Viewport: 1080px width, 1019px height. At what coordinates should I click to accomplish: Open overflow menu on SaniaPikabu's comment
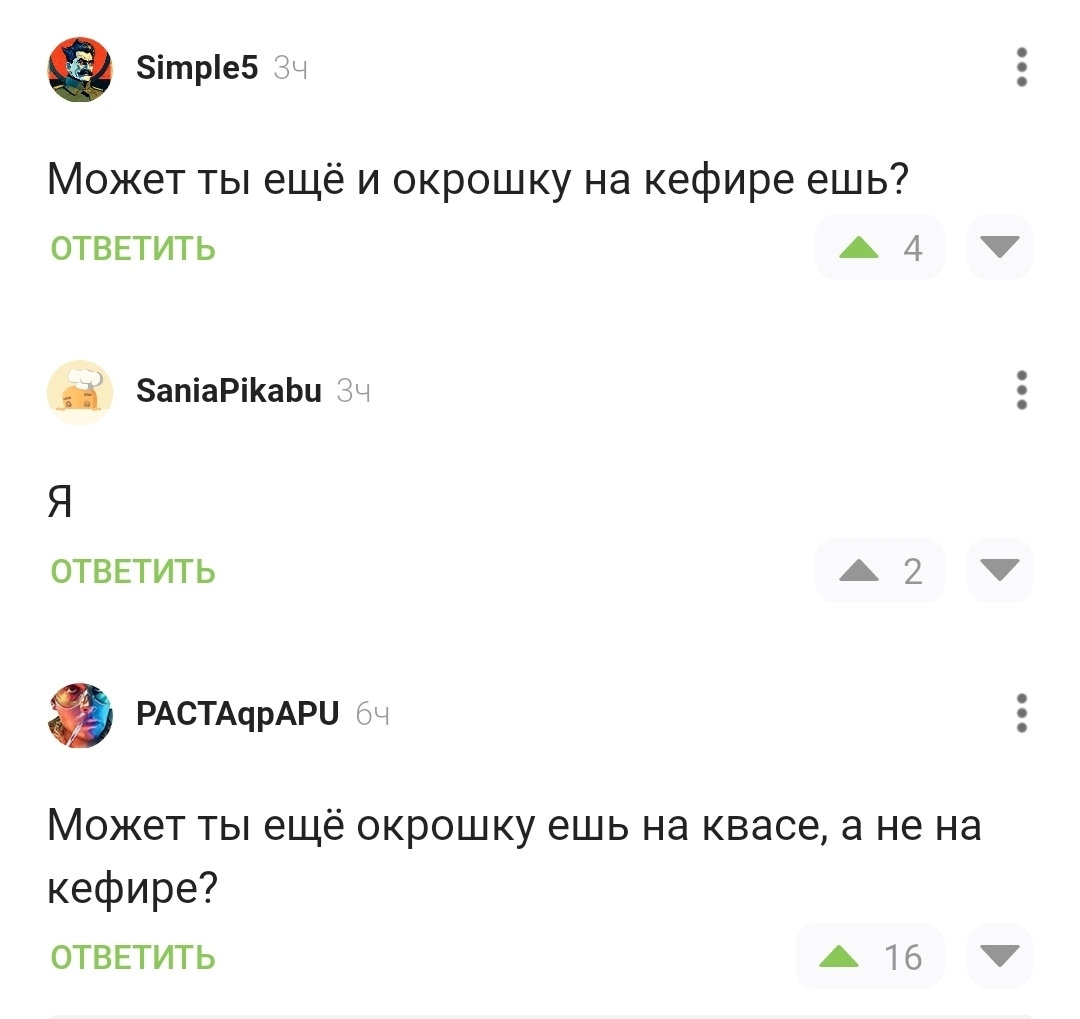click(1021, 390)
